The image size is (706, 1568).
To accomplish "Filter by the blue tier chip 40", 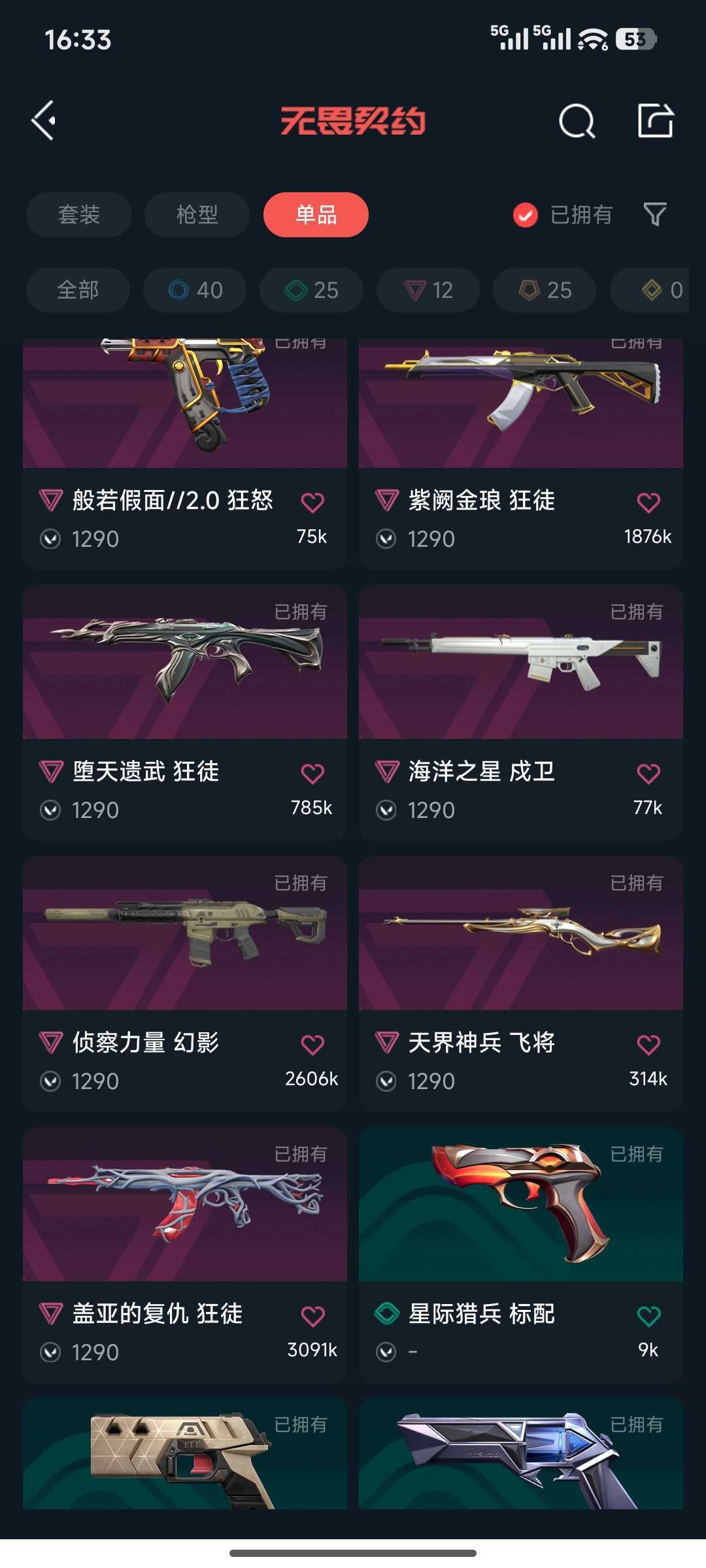I will coord(195,289).
